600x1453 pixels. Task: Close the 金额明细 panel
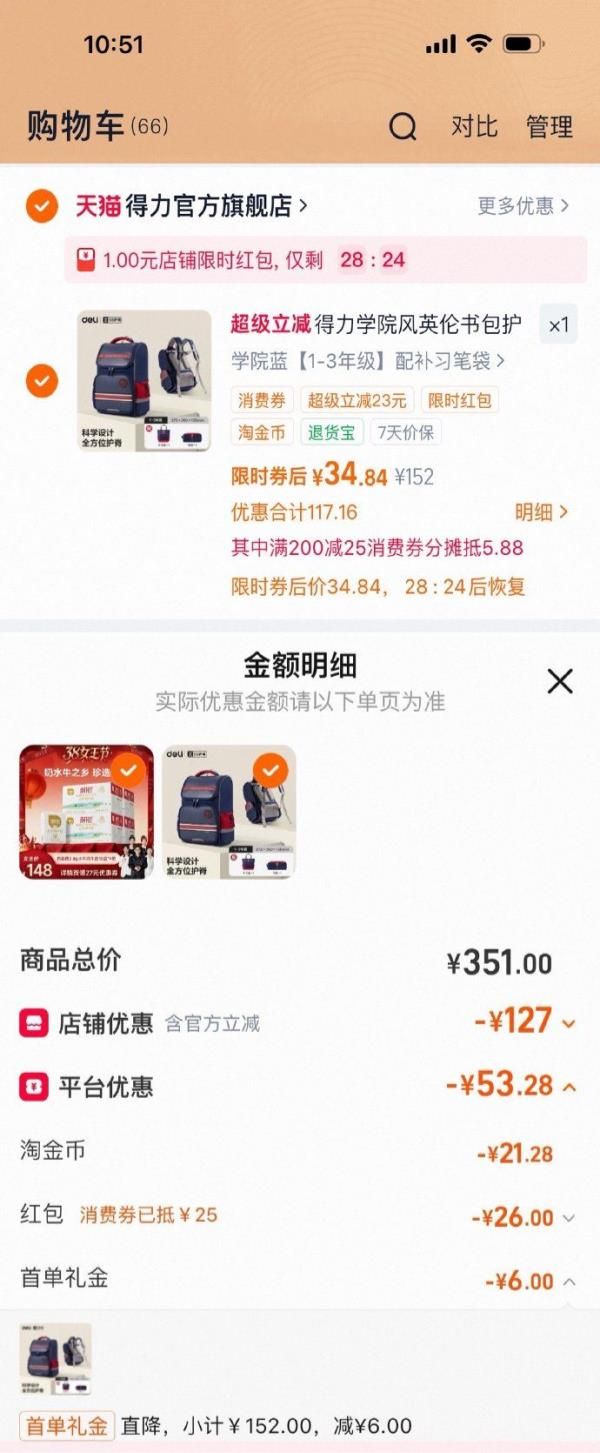(560, 682)
